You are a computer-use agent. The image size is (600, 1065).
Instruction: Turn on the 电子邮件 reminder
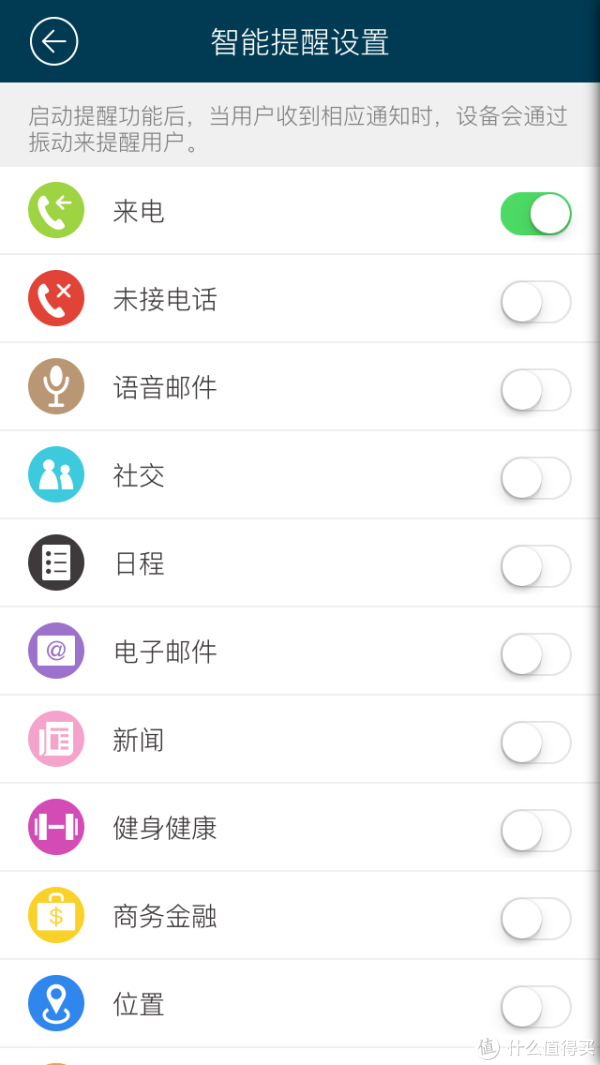535,654
